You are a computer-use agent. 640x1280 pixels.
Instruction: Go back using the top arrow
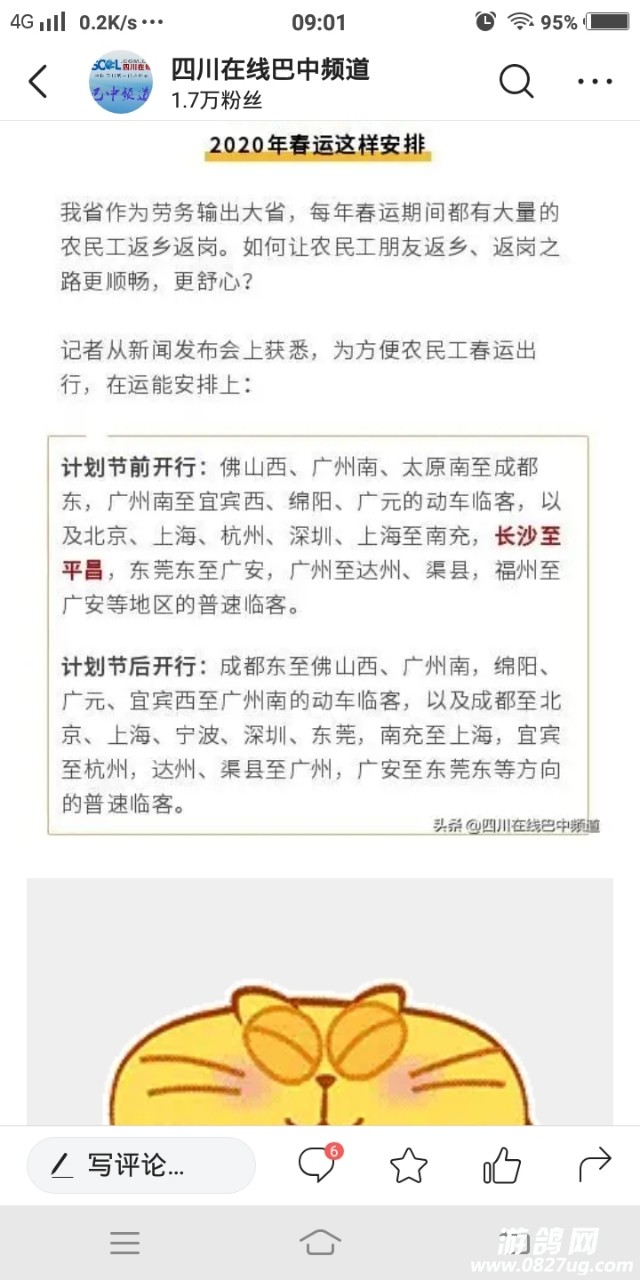38,82
